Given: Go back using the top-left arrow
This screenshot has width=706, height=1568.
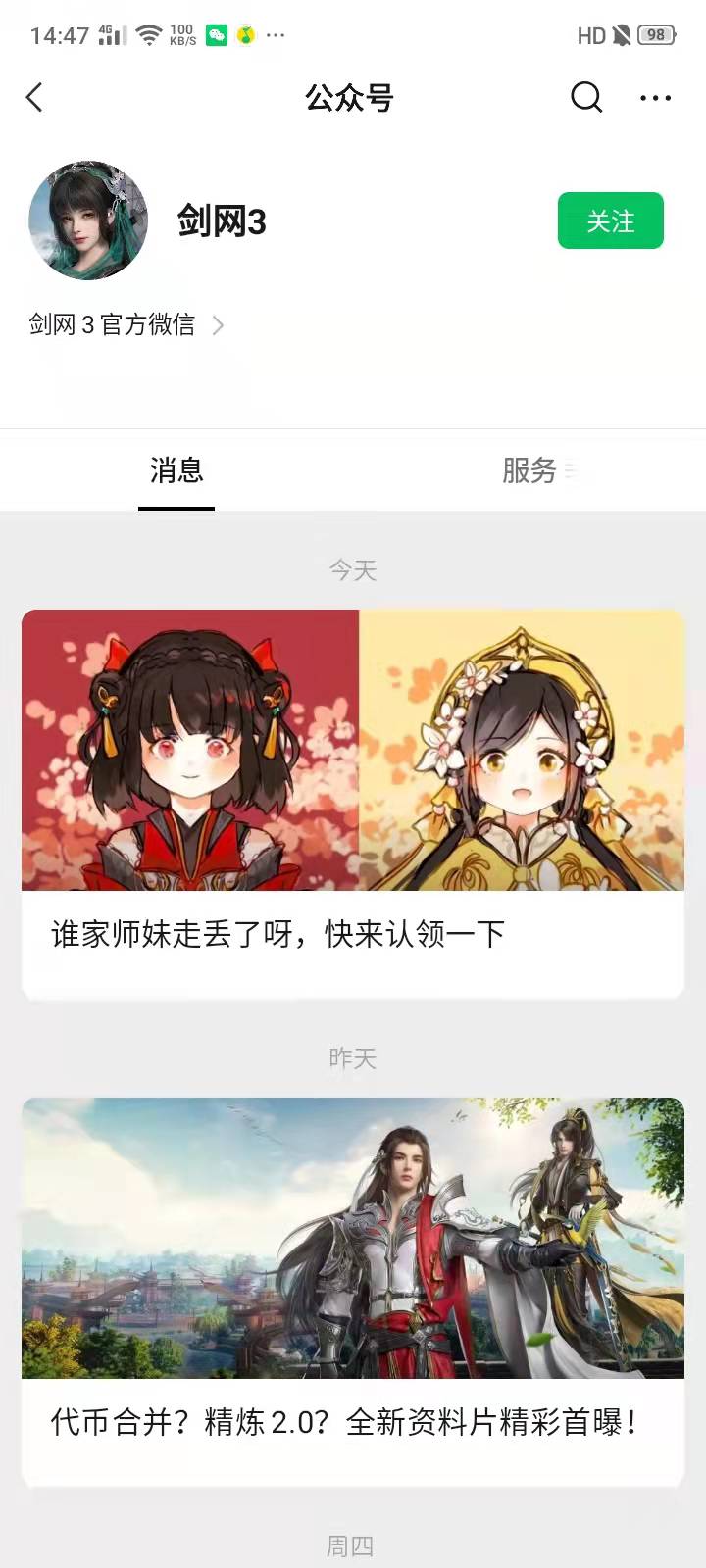Looking at the screenshot, I should click(x=35, y=97).
